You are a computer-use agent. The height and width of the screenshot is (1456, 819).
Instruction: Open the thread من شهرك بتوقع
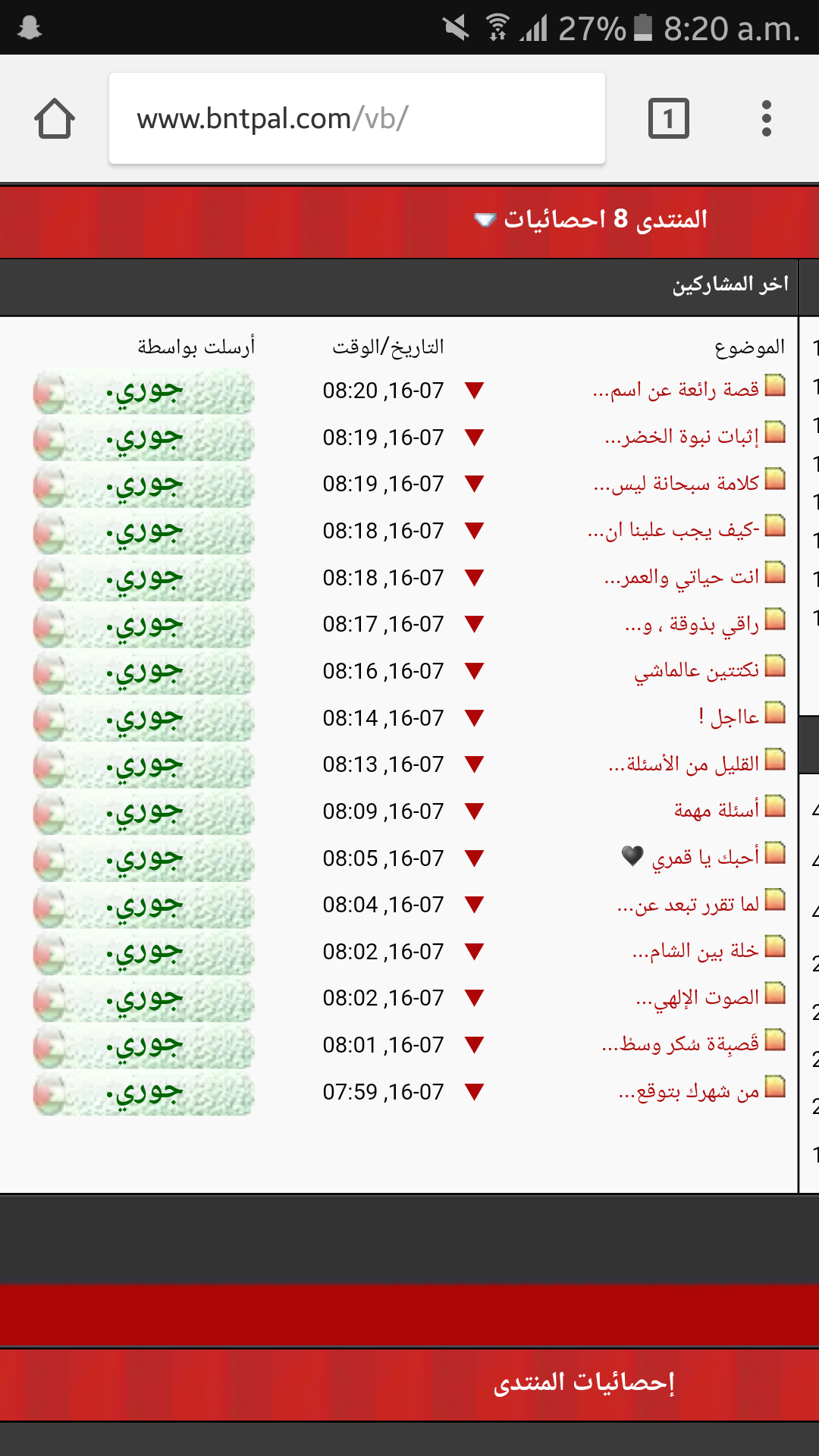pyautogui.click(x=689, y=1092)
